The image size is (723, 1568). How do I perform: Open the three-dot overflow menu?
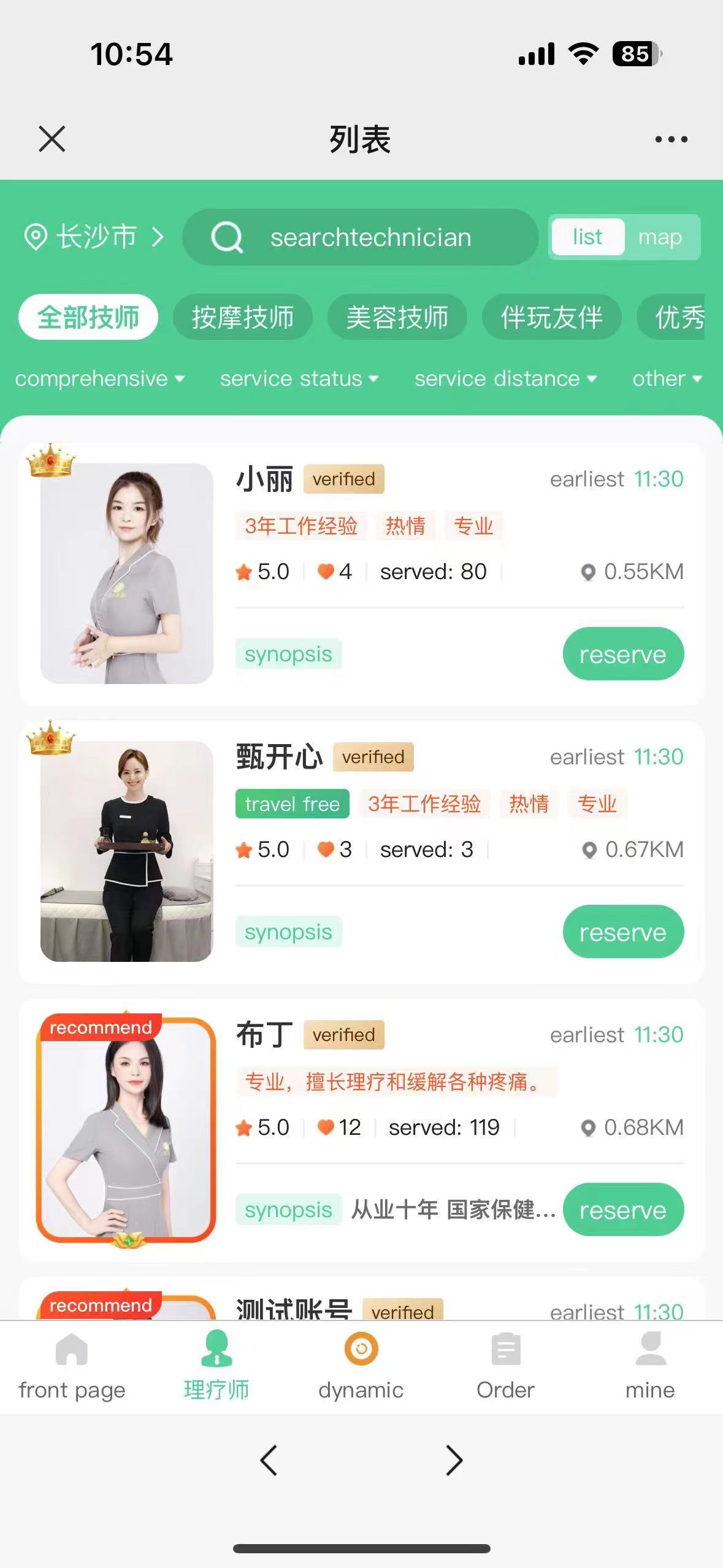coord(671,139)
